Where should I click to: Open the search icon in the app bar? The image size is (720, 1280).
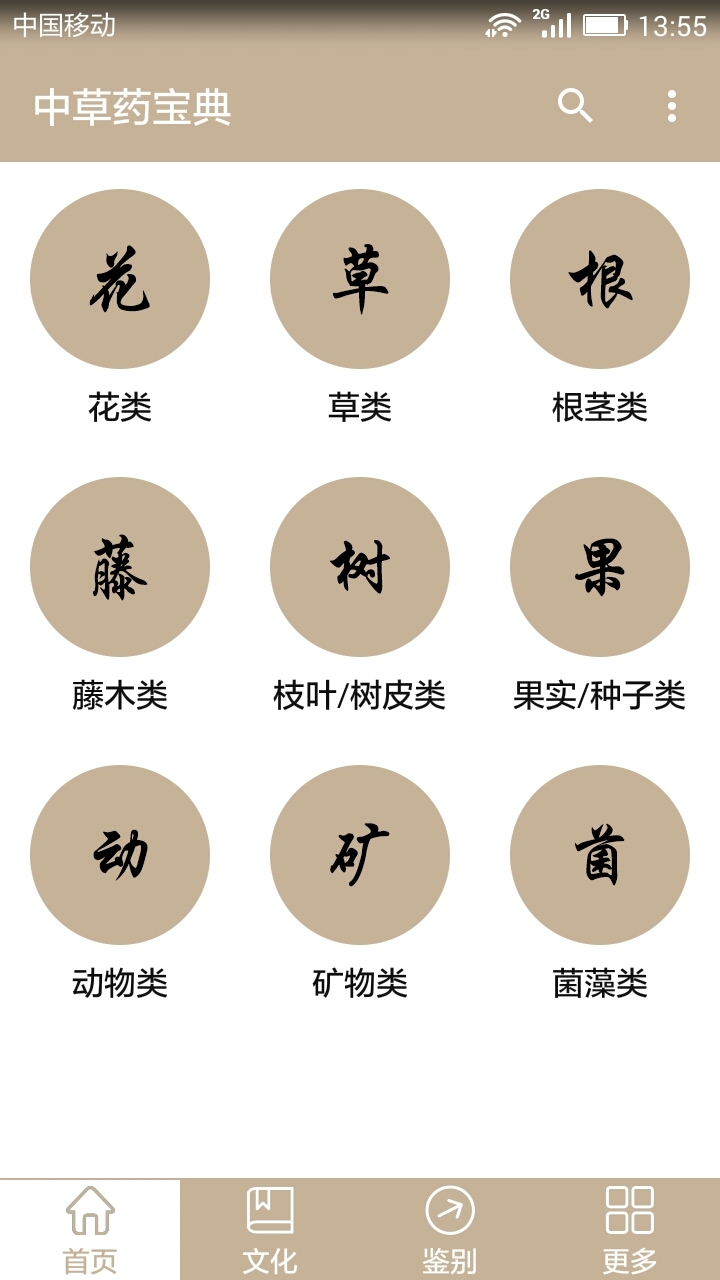(575, 106)
